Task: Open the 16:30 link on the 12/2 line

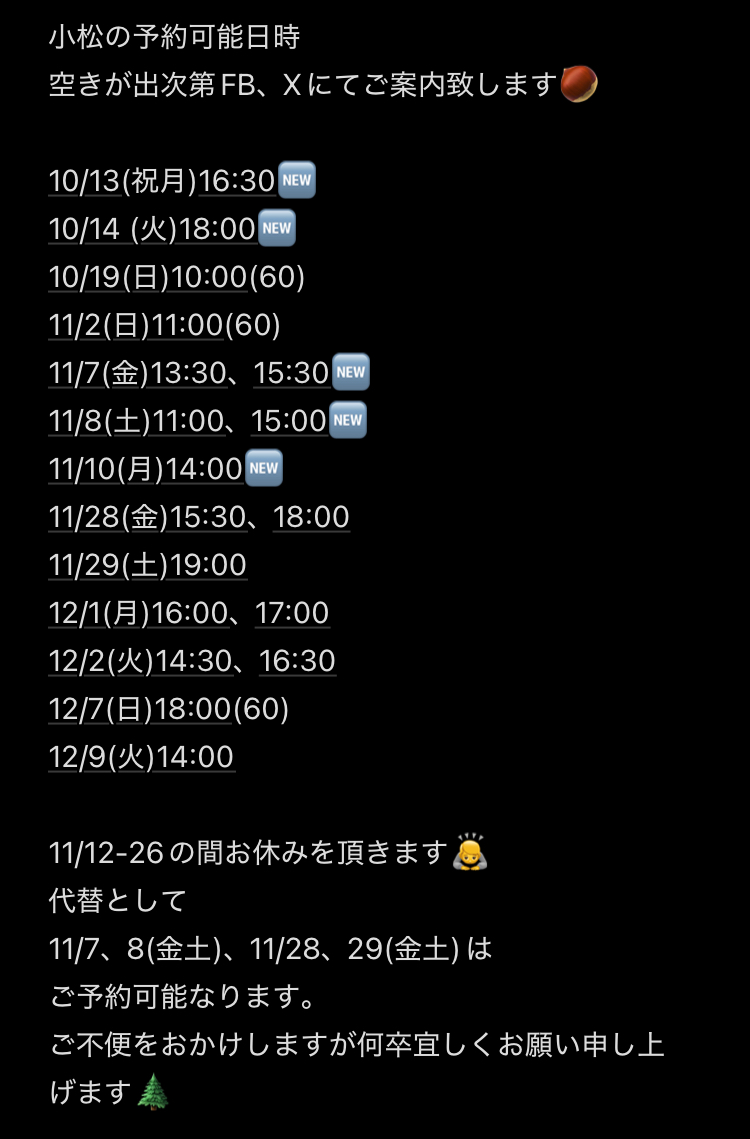Action: click(297, 661)
